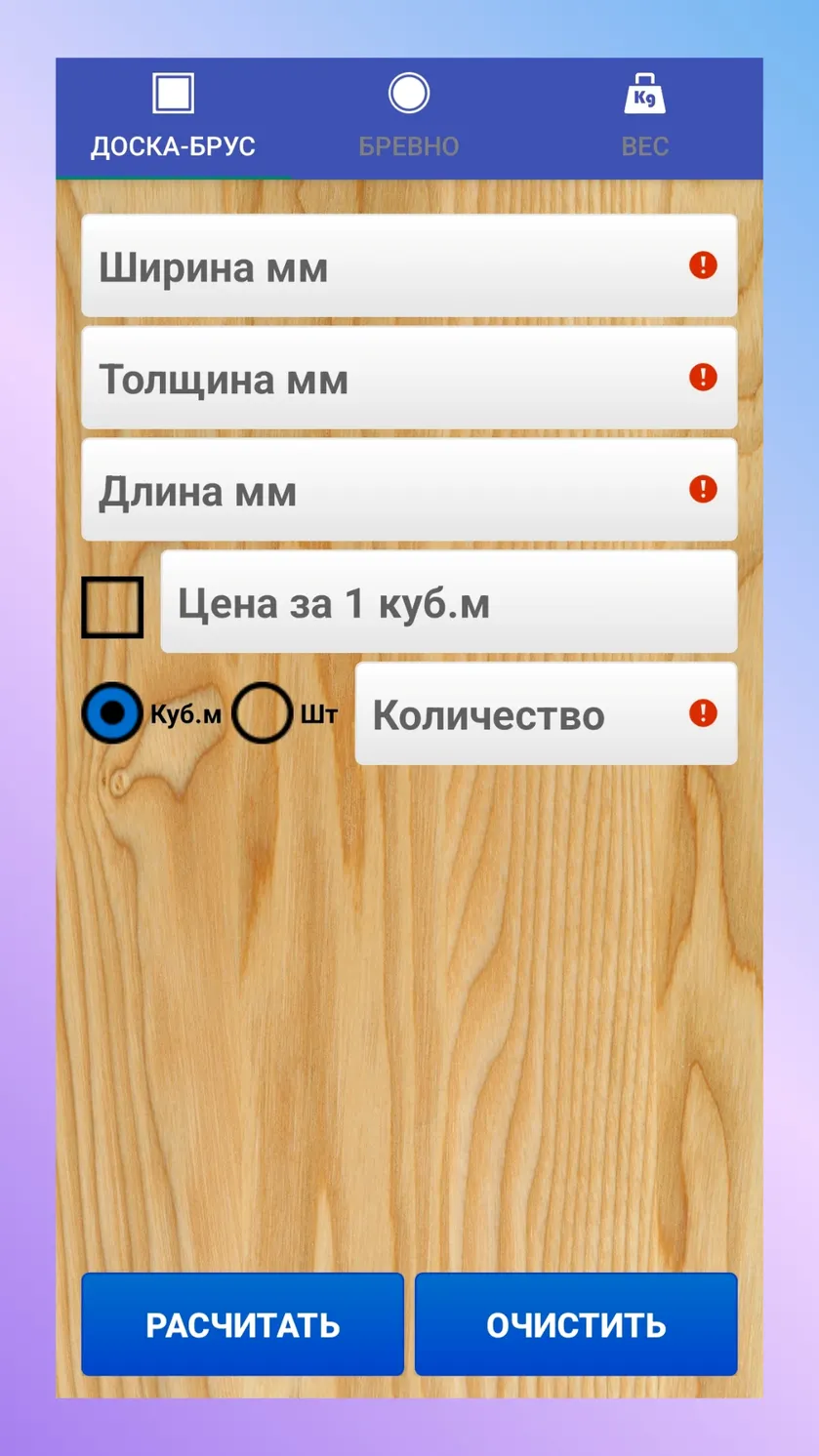Select the ДОСКА-БРУС tab

coord(173,118)
